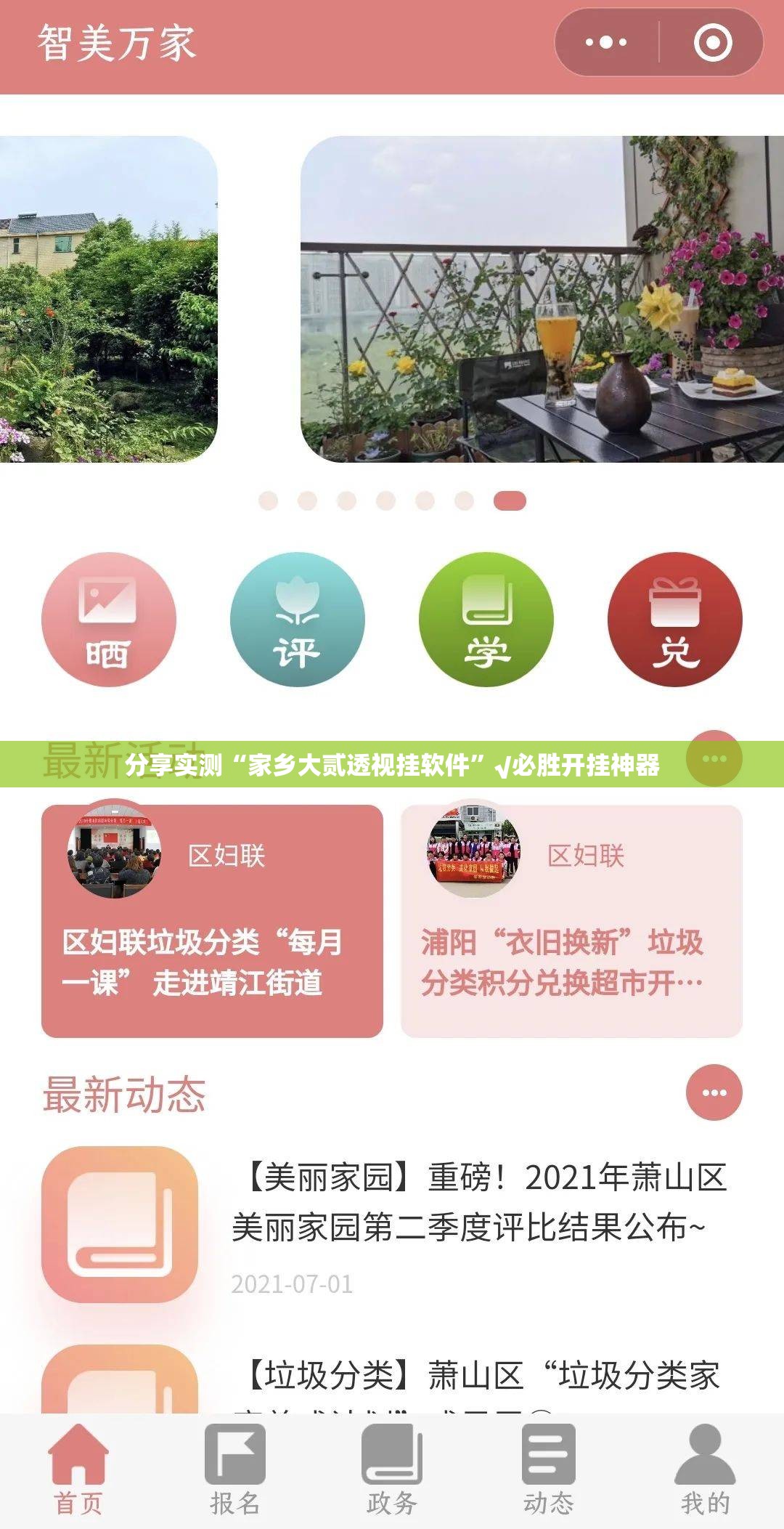This screenshot has width=784, height=1529.
Task: Open the 评 evaluation section
Action: point(297,620)
